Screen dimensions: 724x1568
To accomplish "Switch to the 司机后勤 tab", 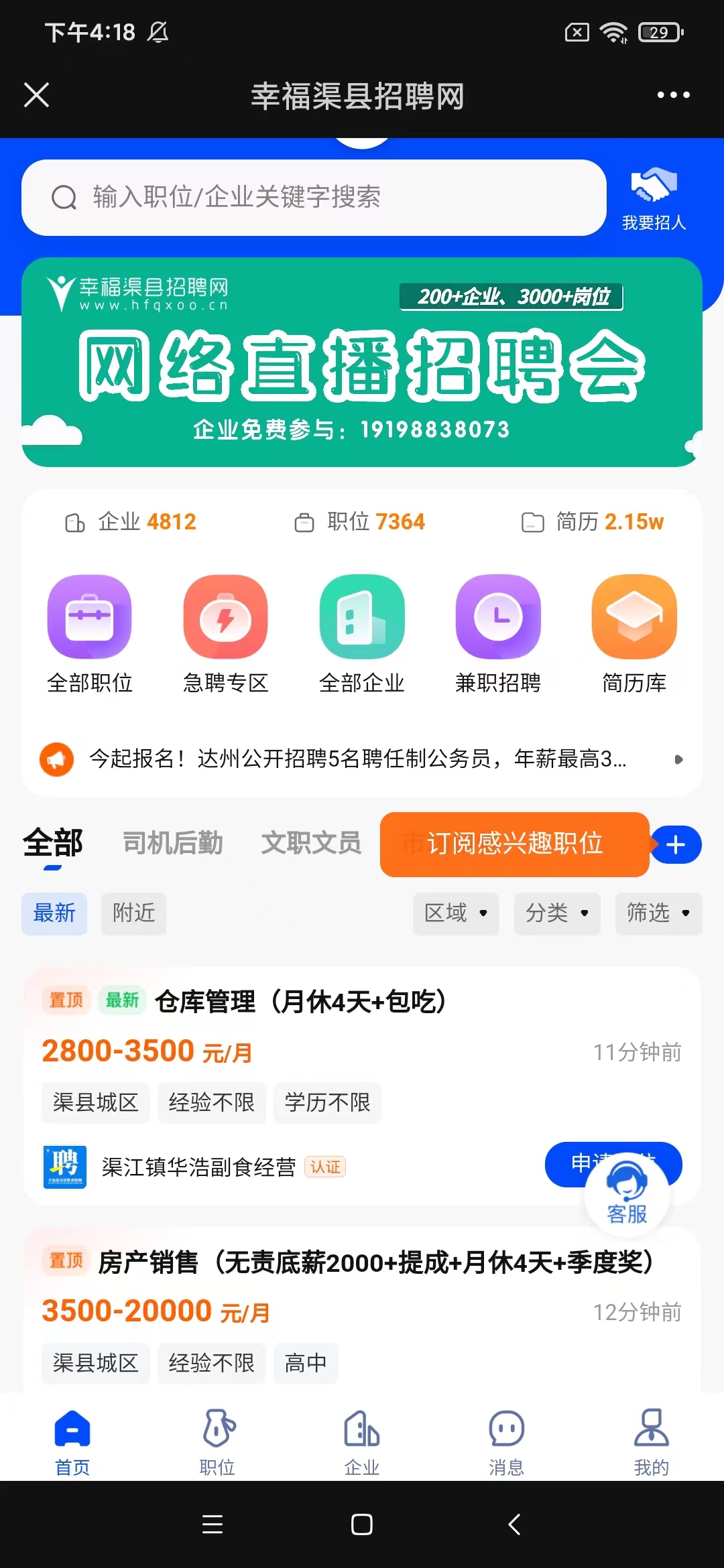I will click(172, 844).
